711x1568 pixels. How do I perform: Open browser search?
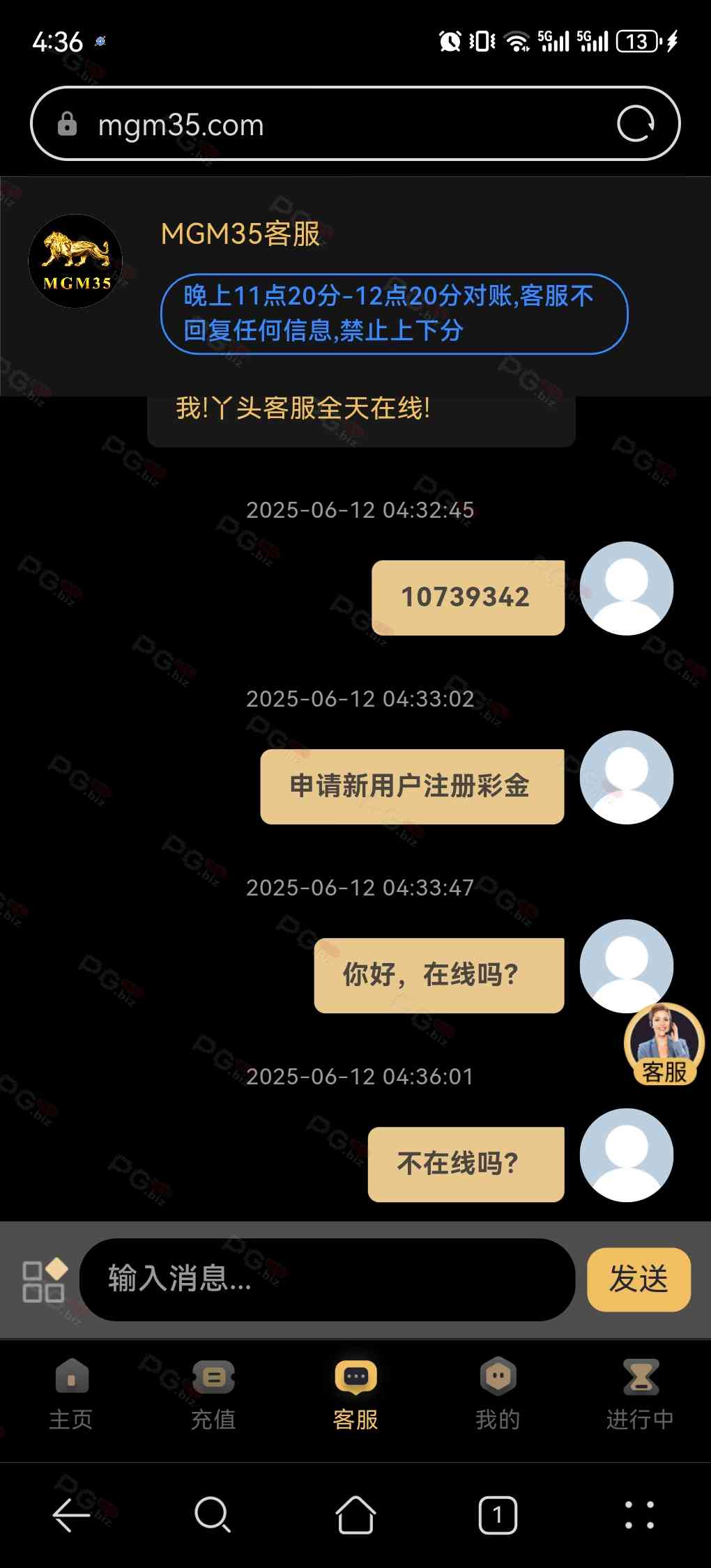(x=213, y=1515)
